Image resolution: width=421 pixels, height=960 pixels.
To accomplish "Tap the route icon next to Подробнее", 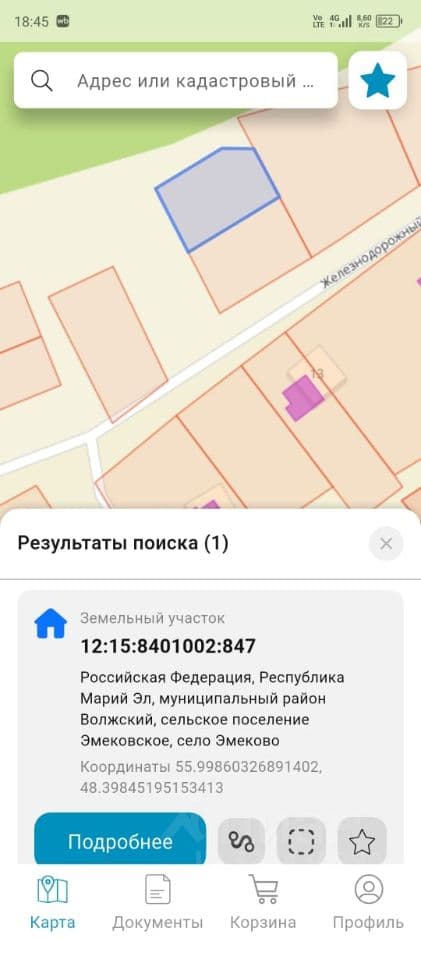I will pyautogui.click(x=241, y=841).
